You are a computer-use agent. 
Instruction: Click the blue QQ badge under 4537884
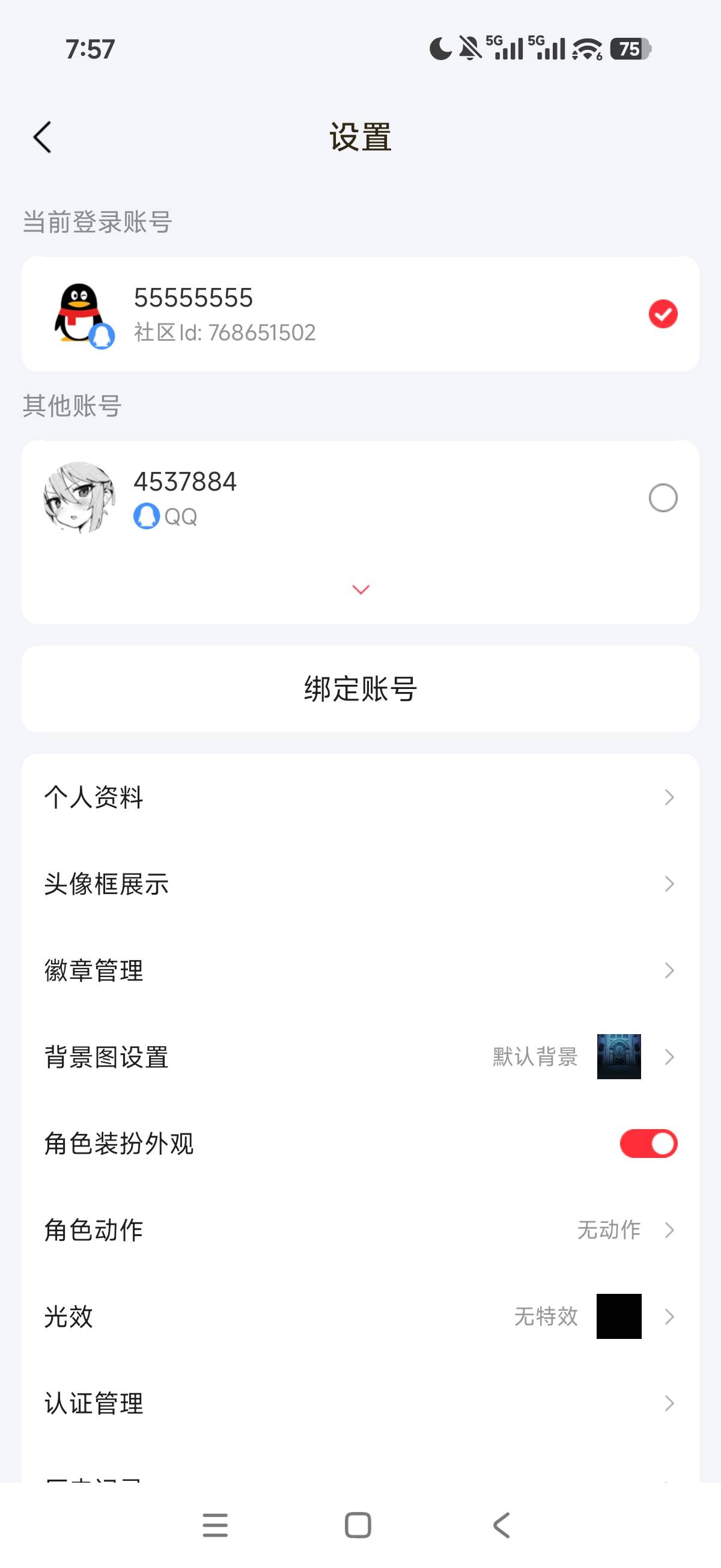tap(146, 517)
